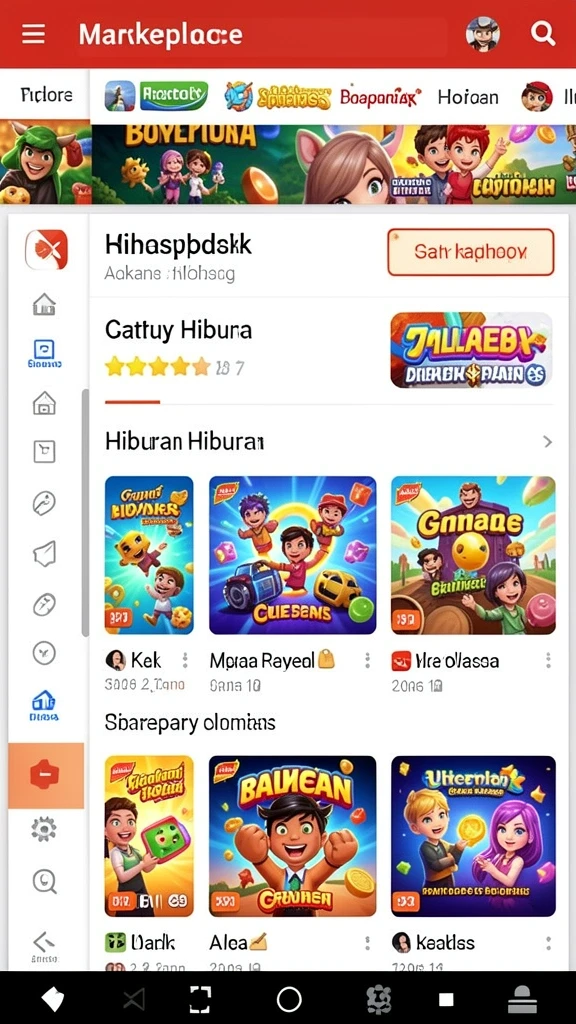The image size is (576, 1024).
Task: Tap the sidebar back arrow
Action: [x=44, y=943]
